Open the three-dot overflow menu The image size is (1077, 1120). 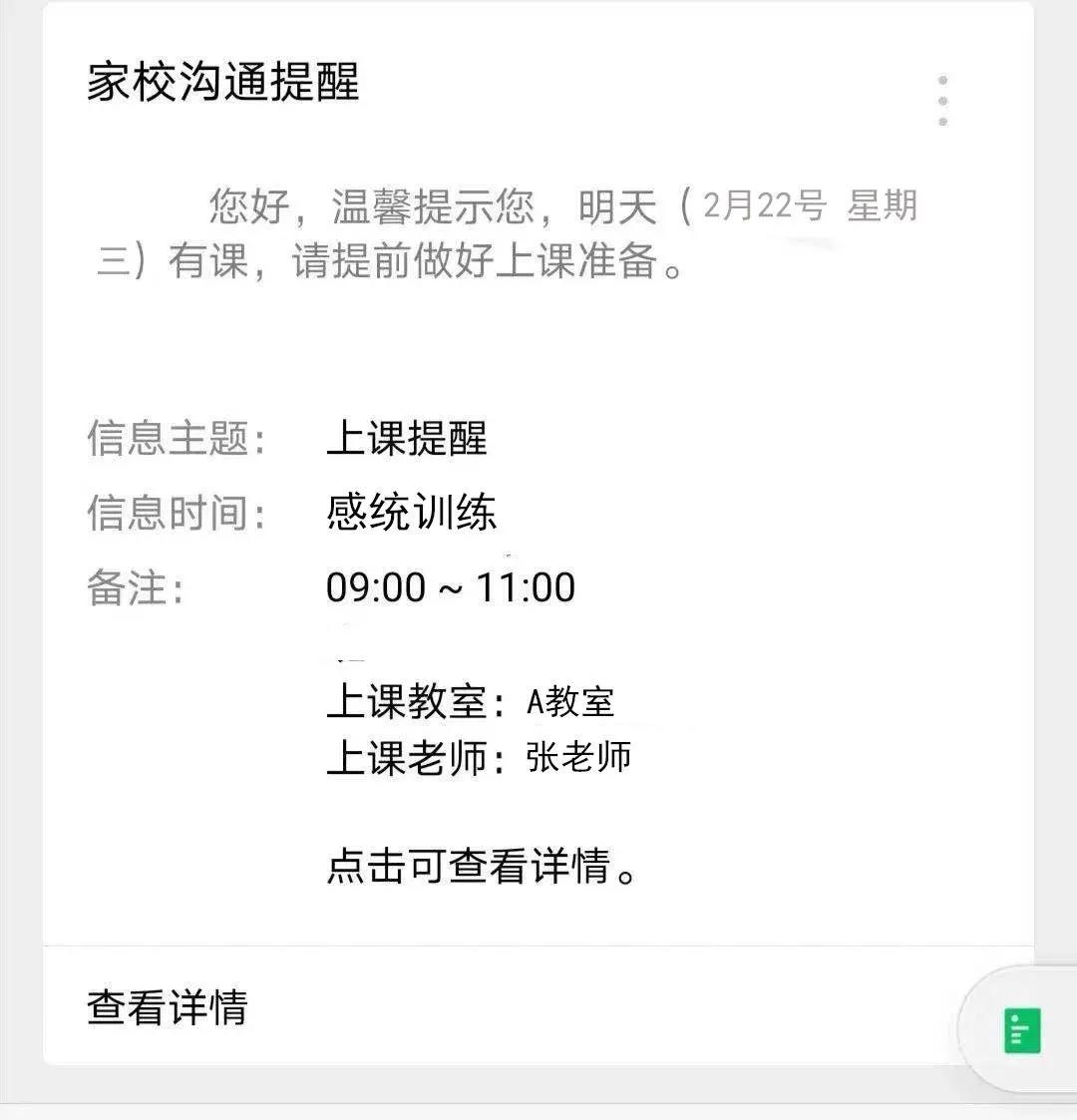click(x=942, y=101)
